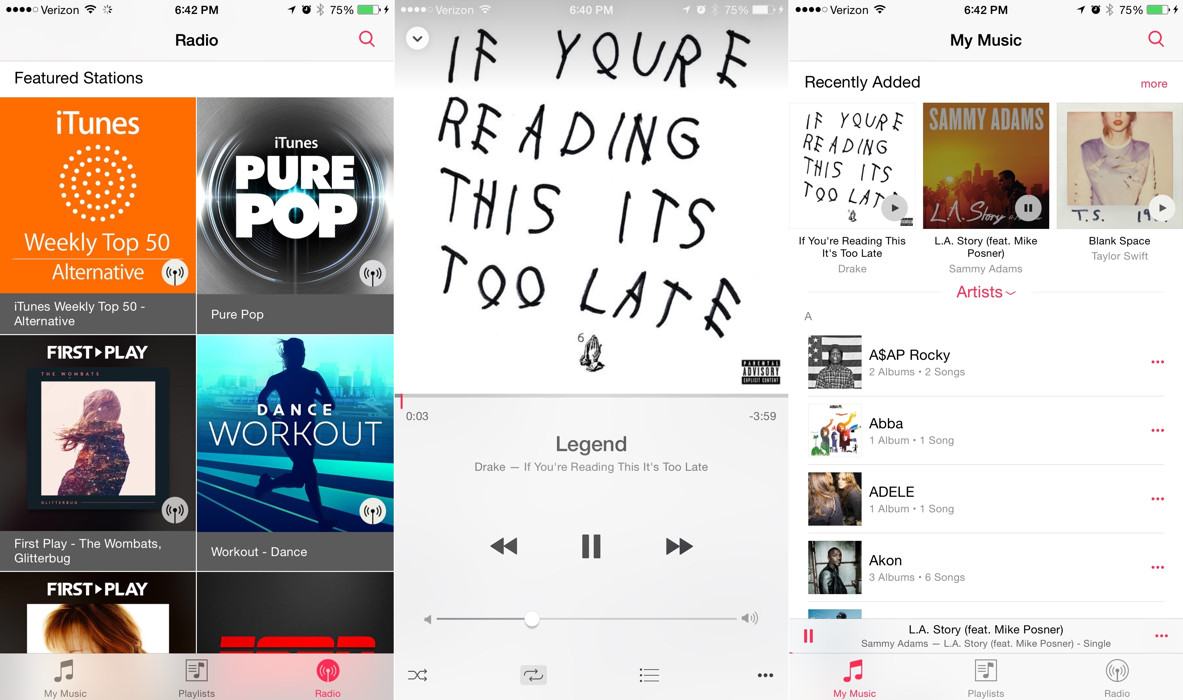This screenshot has width=1183, height=700.
Task: Open the Up Next list icon
Action: [x=649, y=675]
